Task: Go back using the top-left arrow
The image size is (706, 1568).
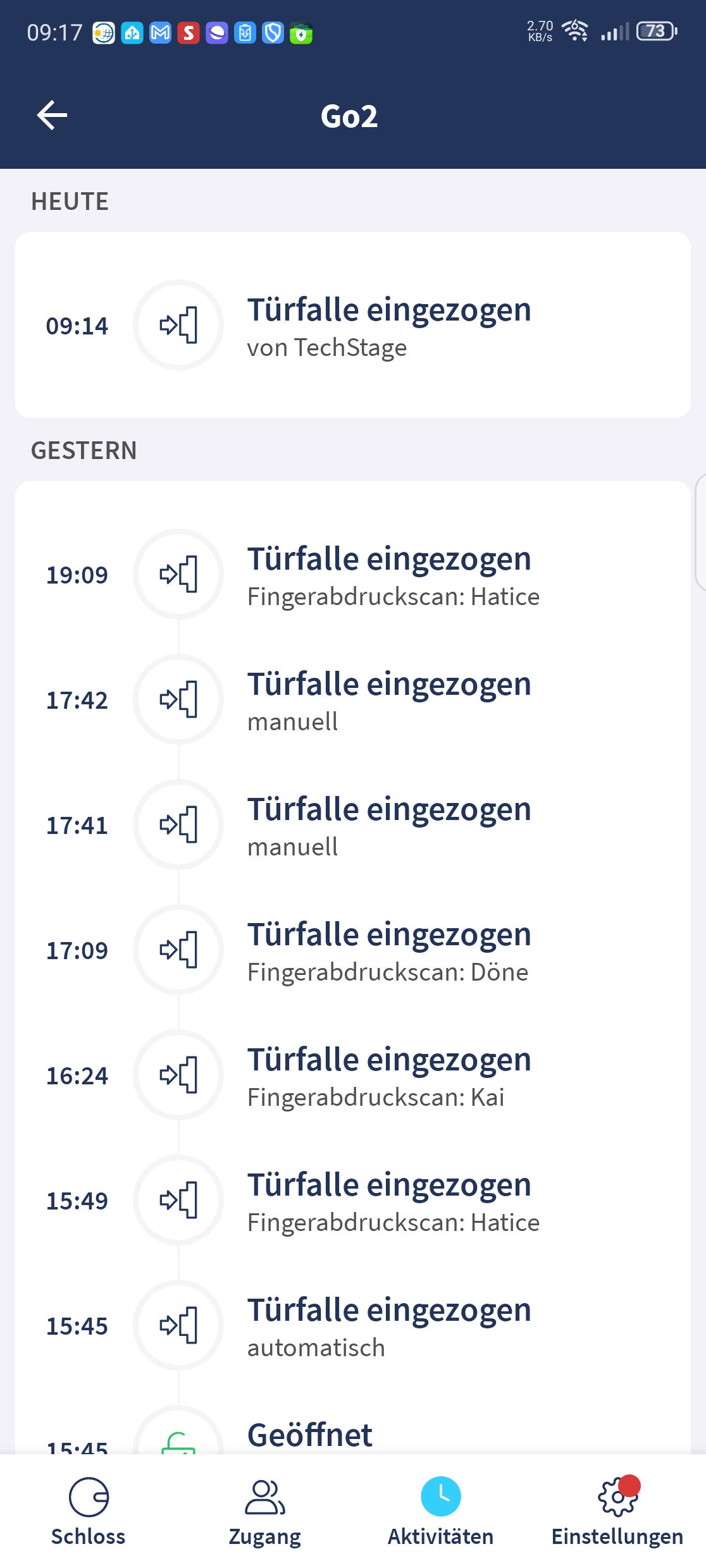Action: tap(52, 115)
